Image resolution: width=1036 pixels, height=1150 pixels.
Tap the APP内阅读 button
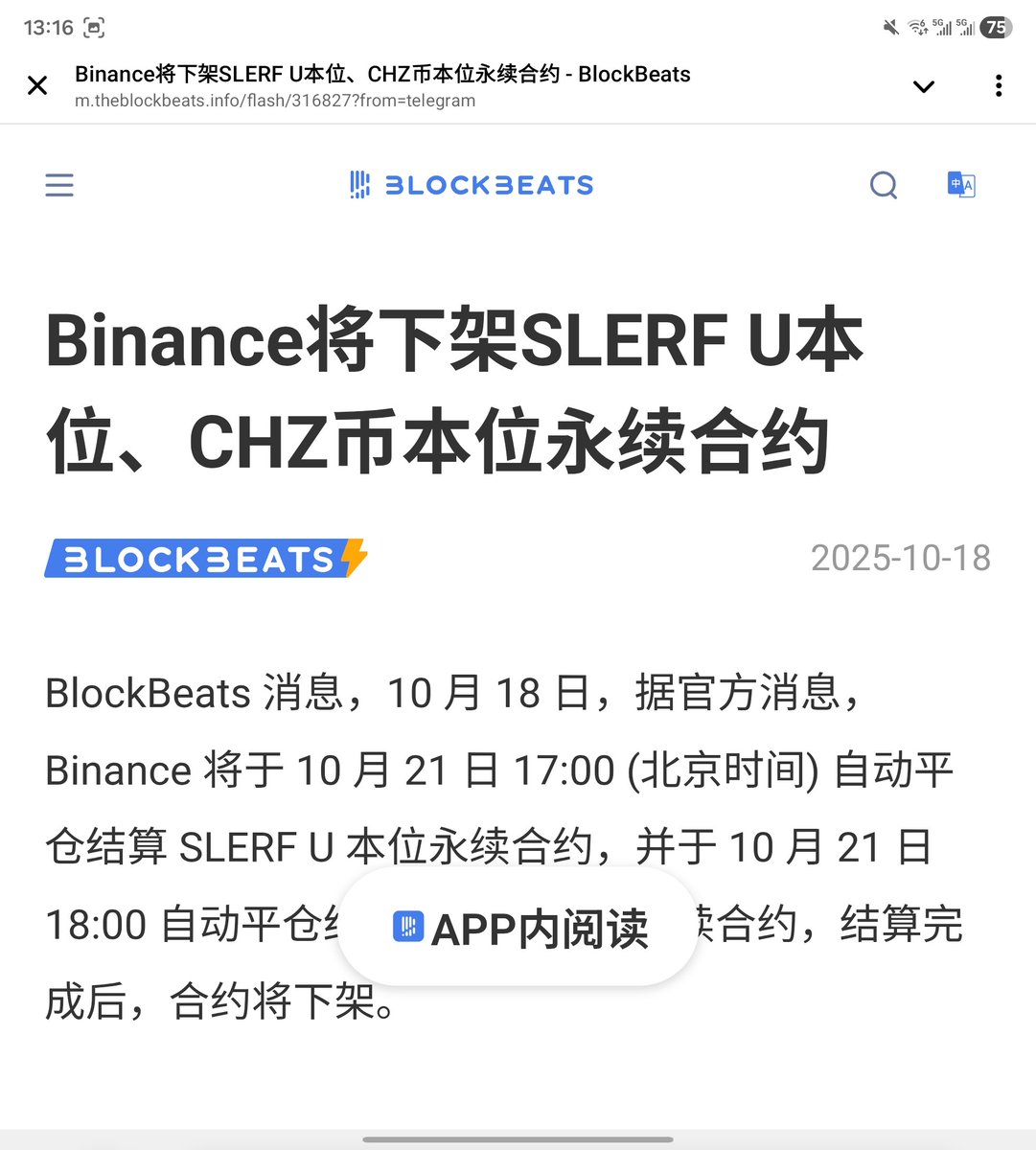point(518,928)
